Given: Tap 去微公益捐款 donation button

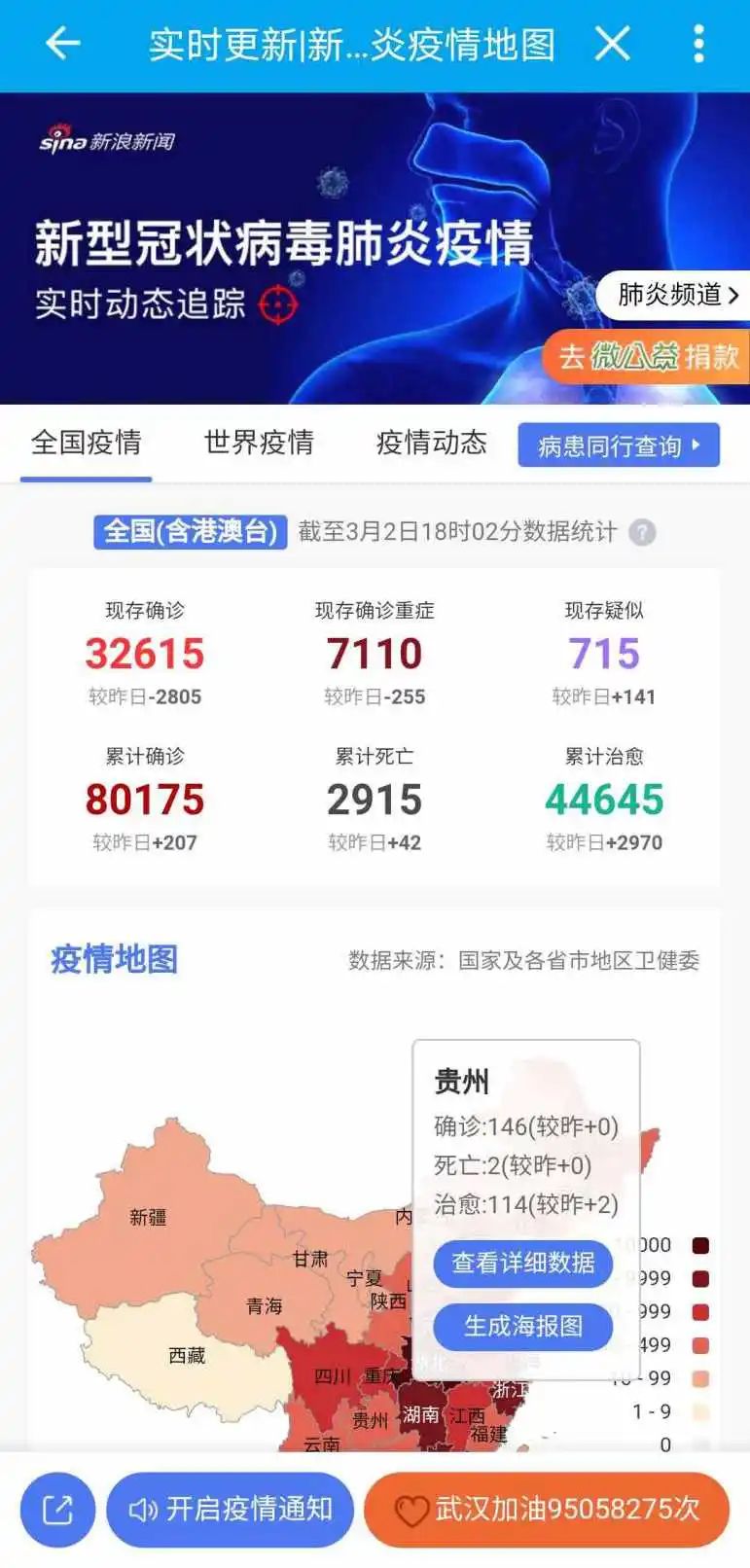Looking at the screenshot, I should click(x=647, y=356).
